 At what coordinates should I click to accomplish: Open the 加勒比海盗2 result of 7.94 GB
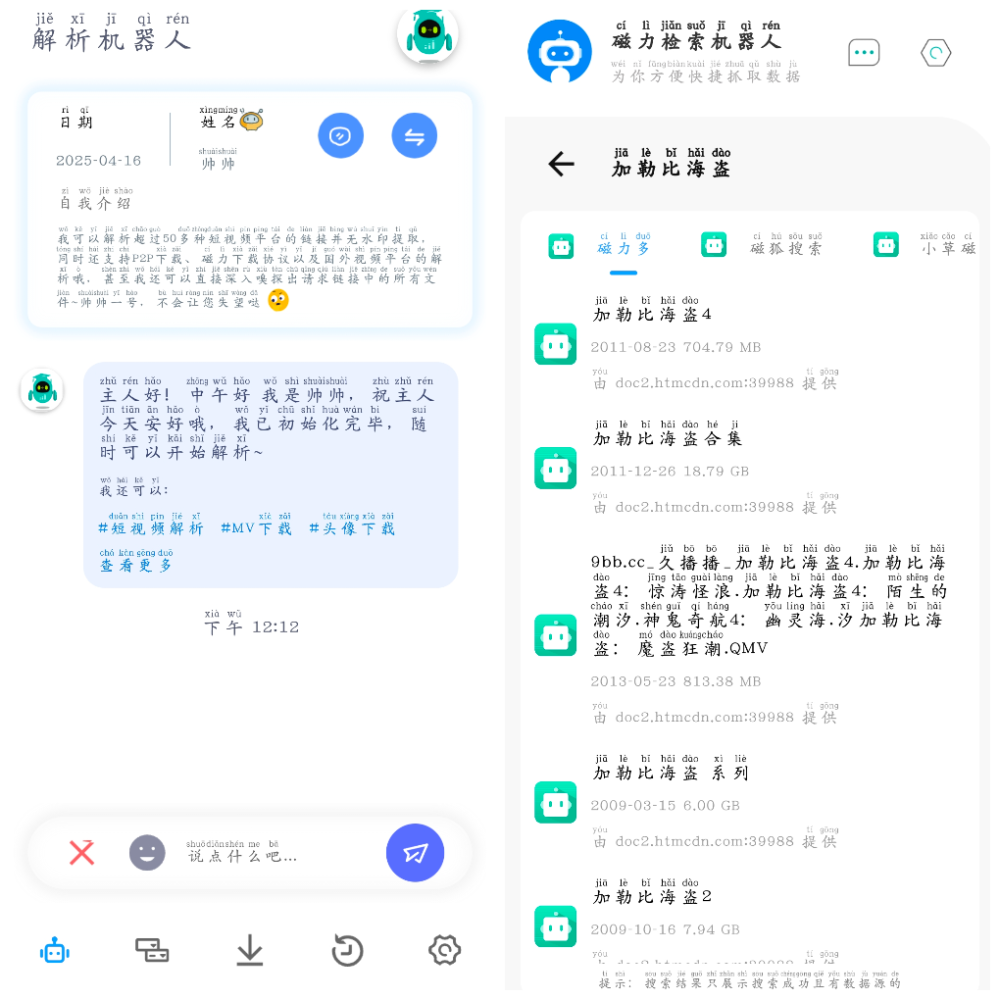point(653,897)
